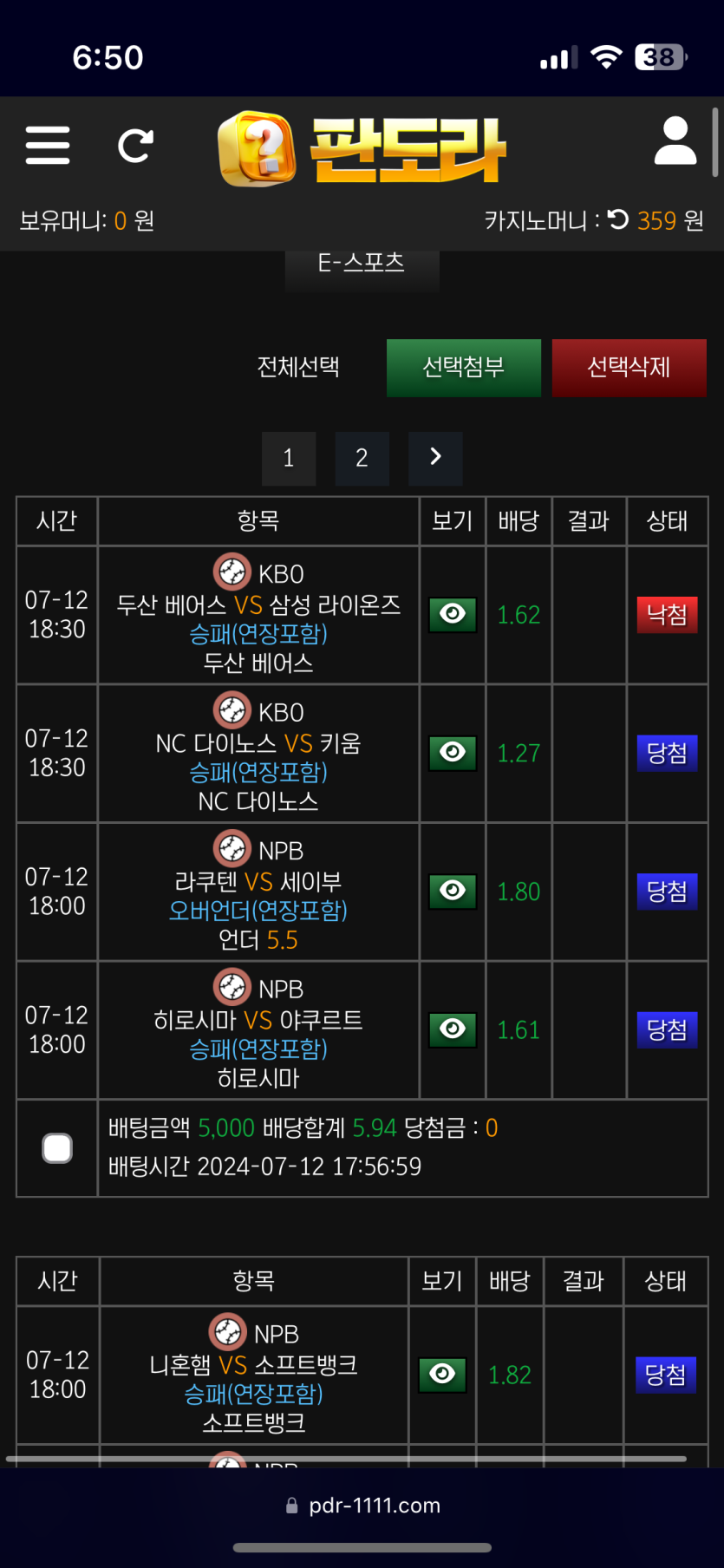Go to page 2

pyautogui.click(x=362, y=458)
